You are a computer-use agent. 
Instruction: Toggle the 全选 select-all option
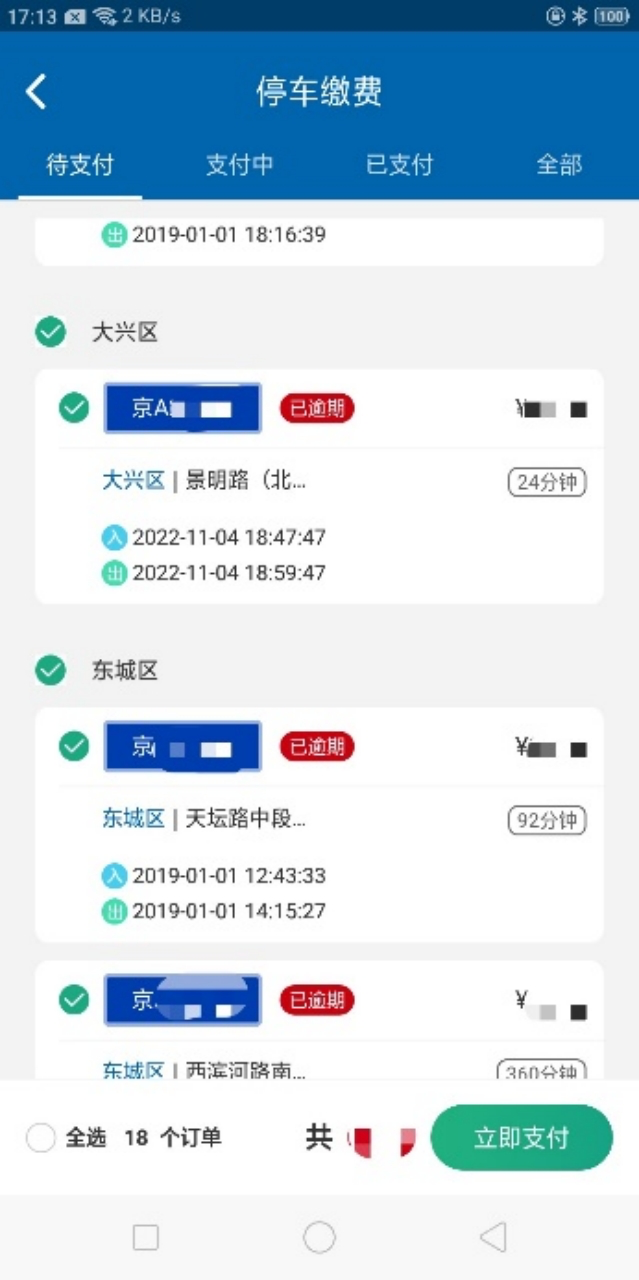click(x=41, y=1138)
